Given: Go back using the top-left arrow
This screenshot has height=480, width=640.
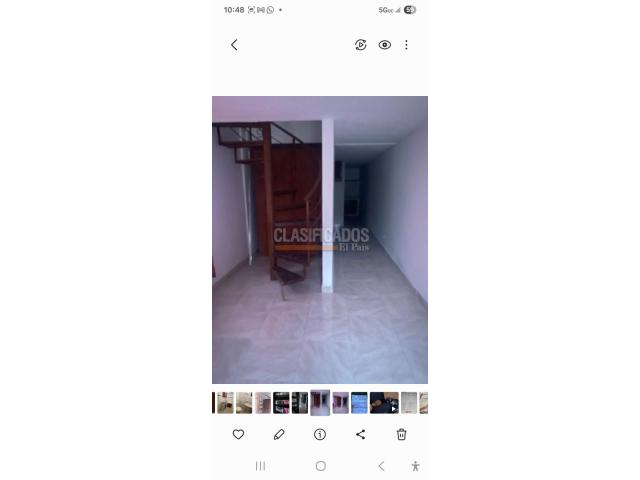Looking at the screenshot, I should click(234, 45).
